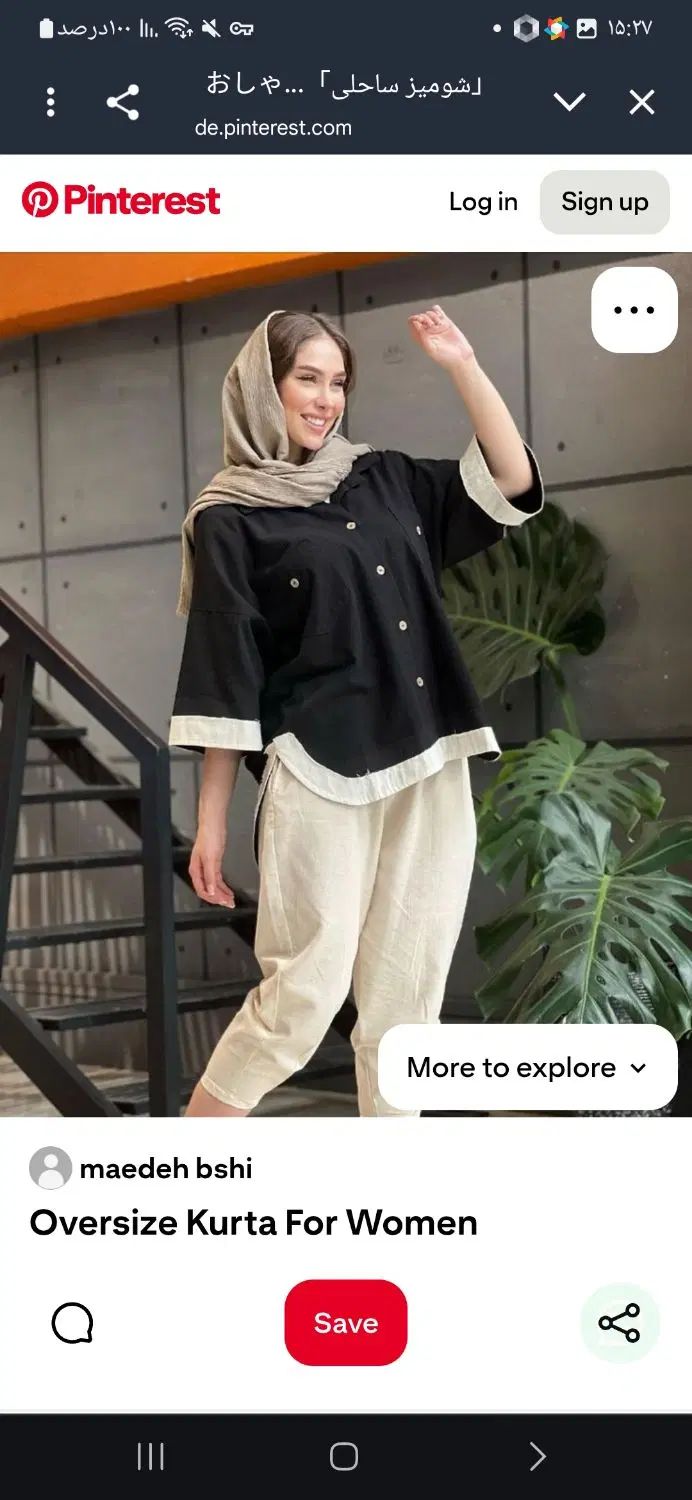Share this pin via the green share icon
Viewport: 692px width, 1500px height.
(x=619, y=1323)
